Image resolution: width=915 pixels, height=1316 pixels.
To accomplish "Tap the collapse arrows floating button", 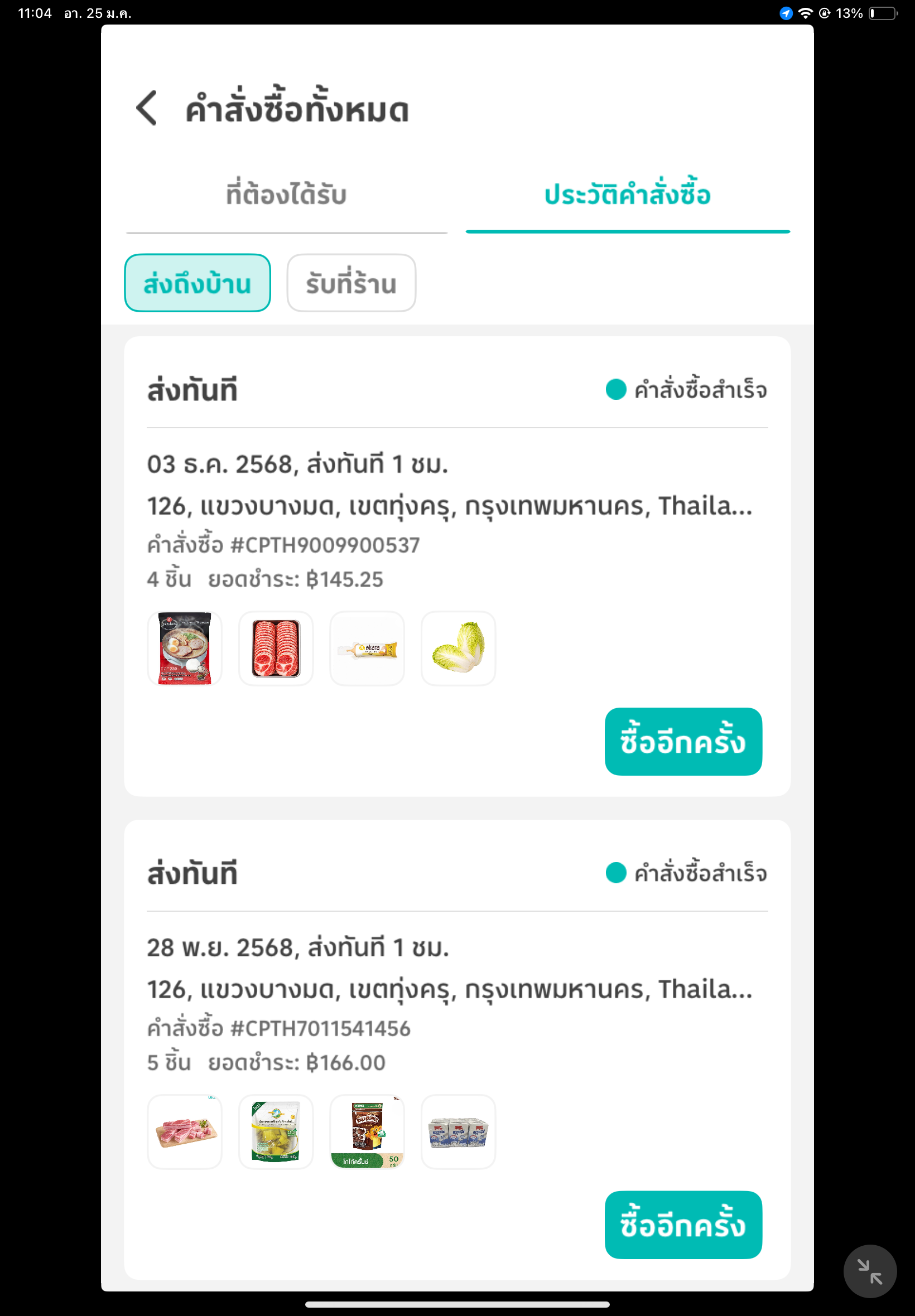I will [x=869, y=1271].
